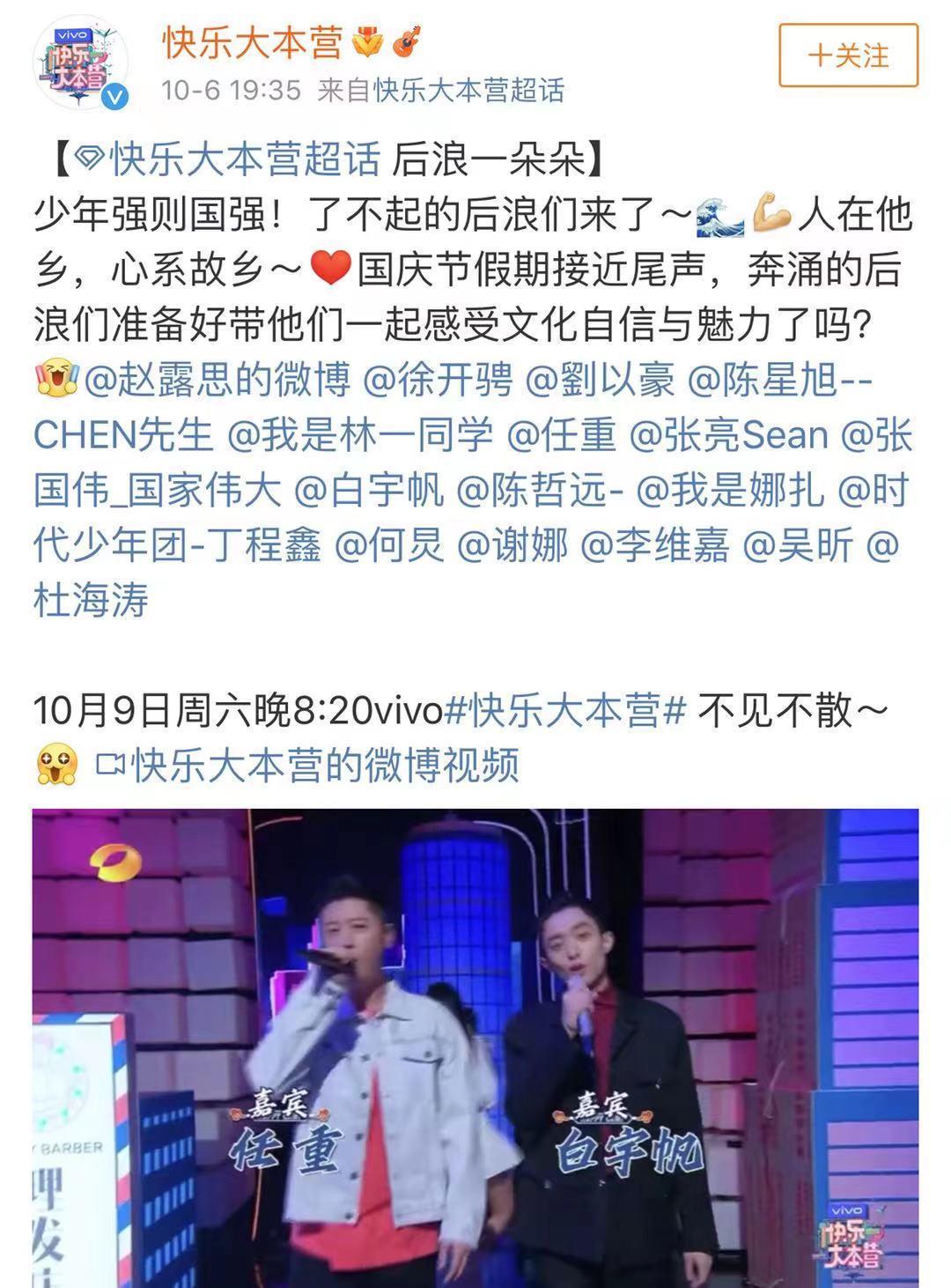Follow 快乐大本营 with the 关注 button
The width and height of the screenshot is (951, 1288).
click(x=848, y=56)
